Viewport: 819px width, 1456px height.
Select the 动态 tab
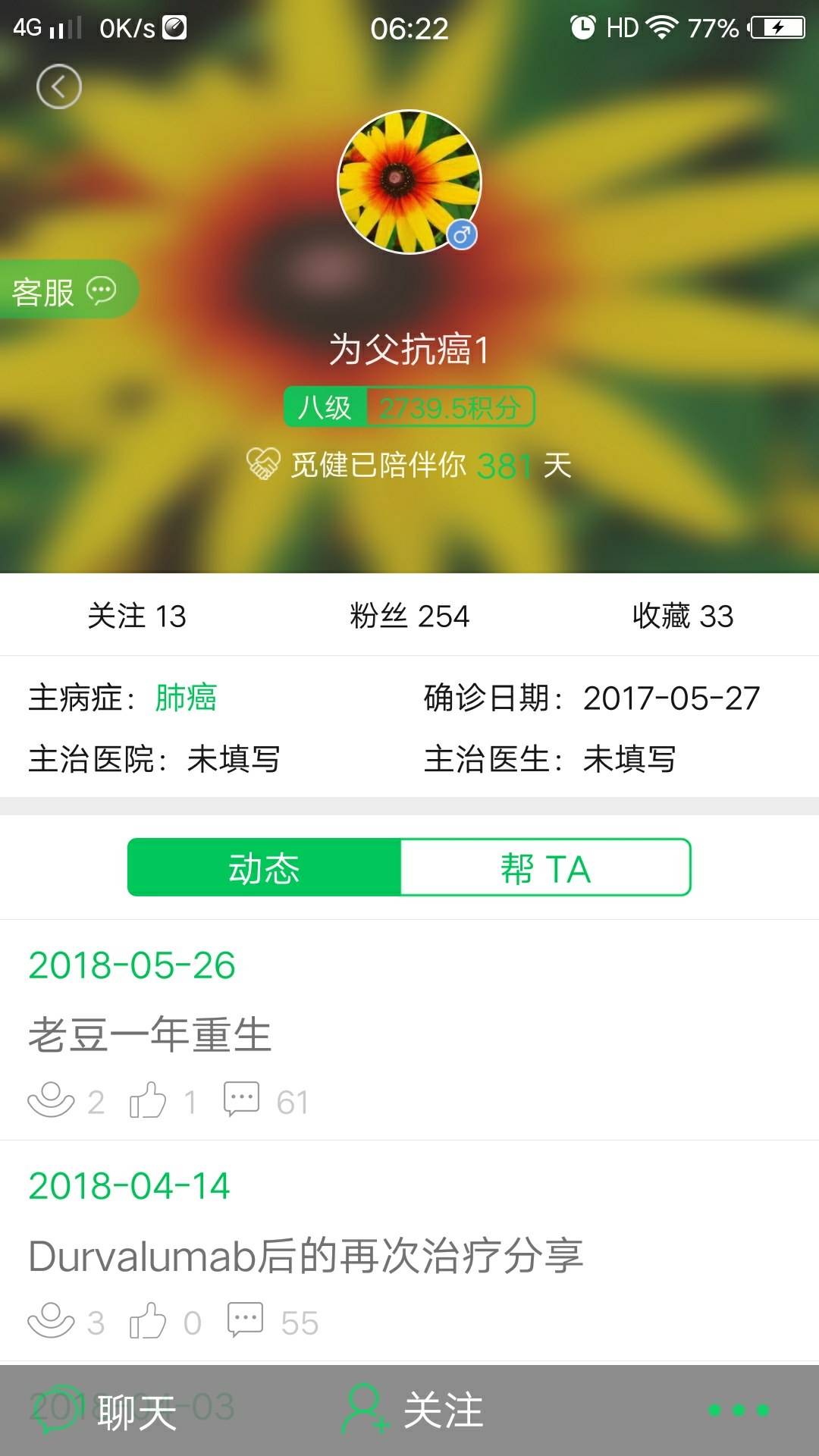coord(264,868)
